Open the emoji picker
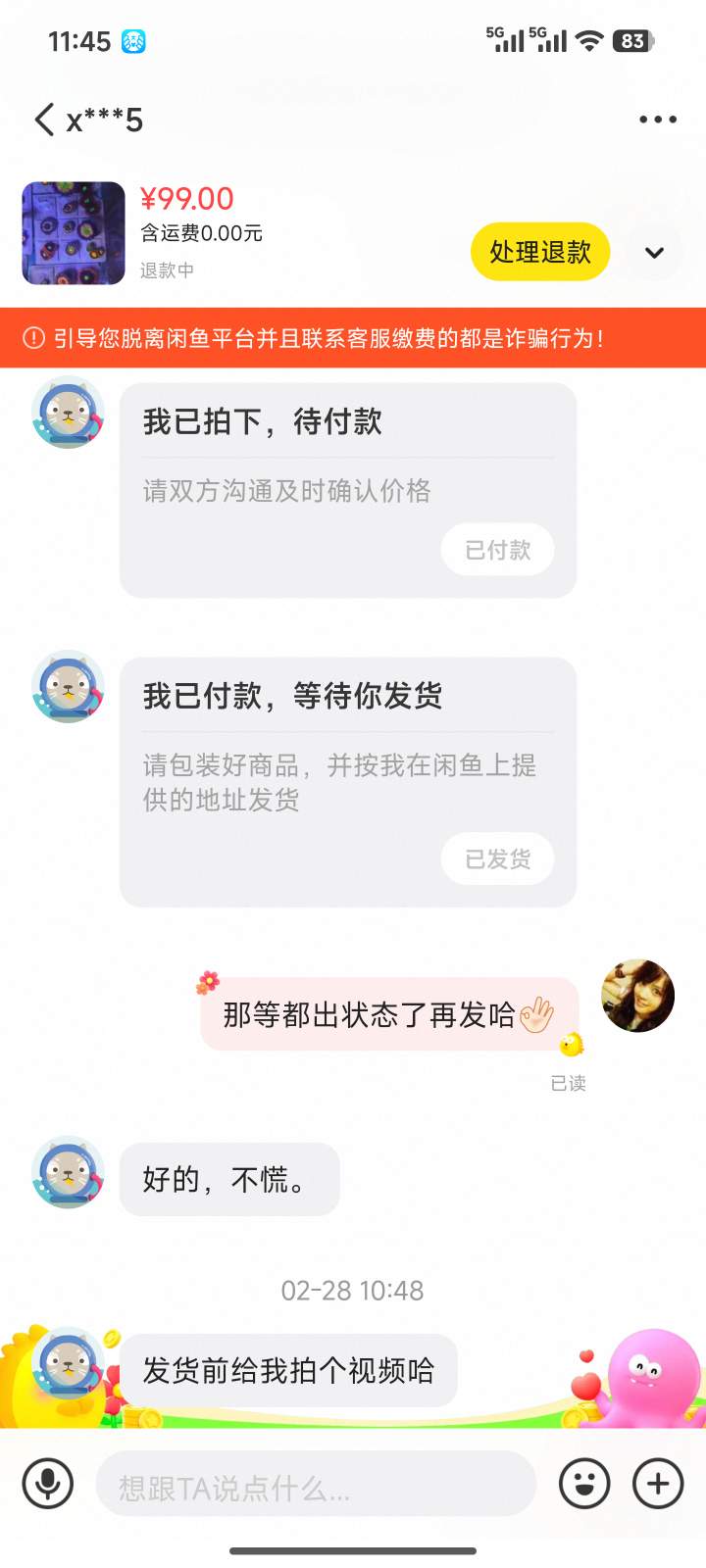706x1568 pixels. click(x=584, y=1484)
